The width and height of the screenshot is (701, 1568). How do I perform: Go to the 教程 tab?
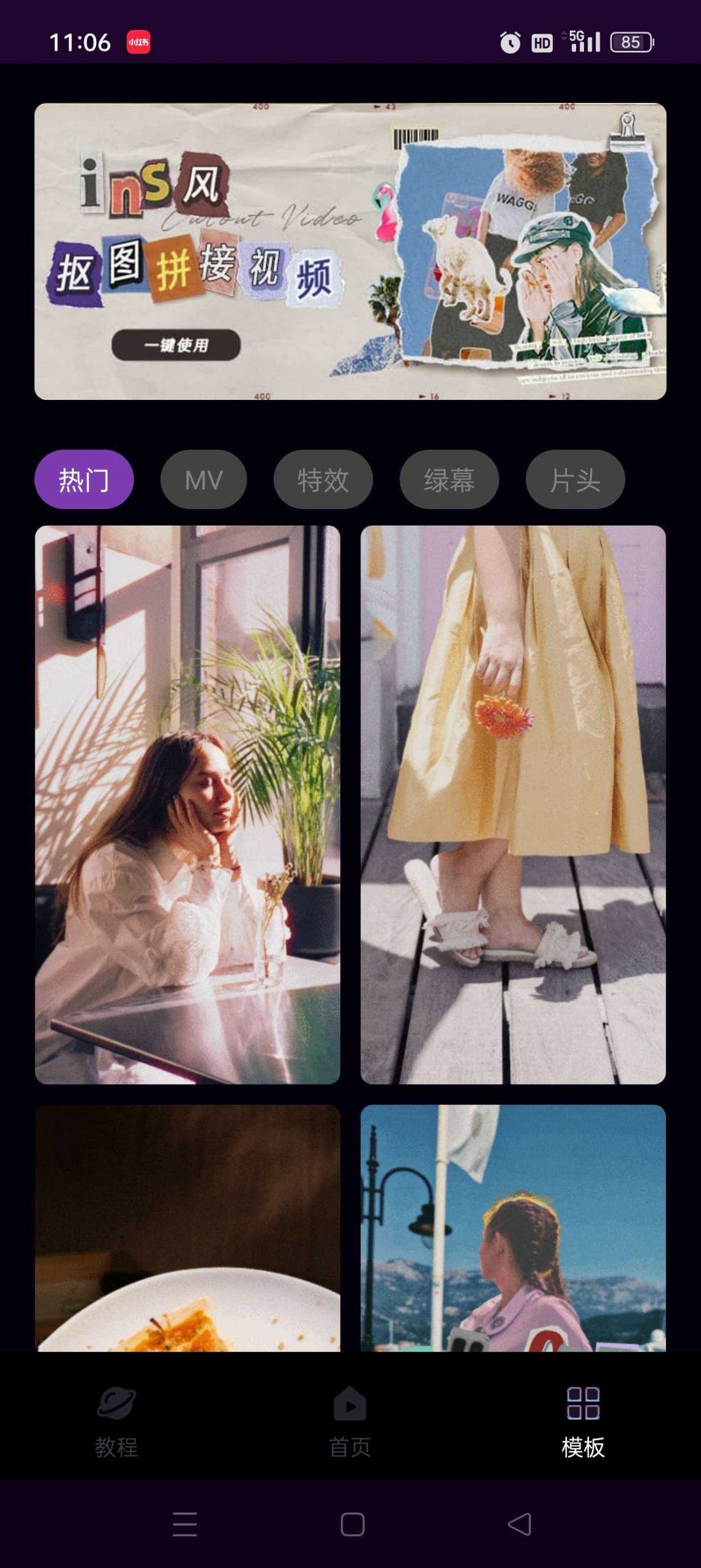tap(116, 1421)
